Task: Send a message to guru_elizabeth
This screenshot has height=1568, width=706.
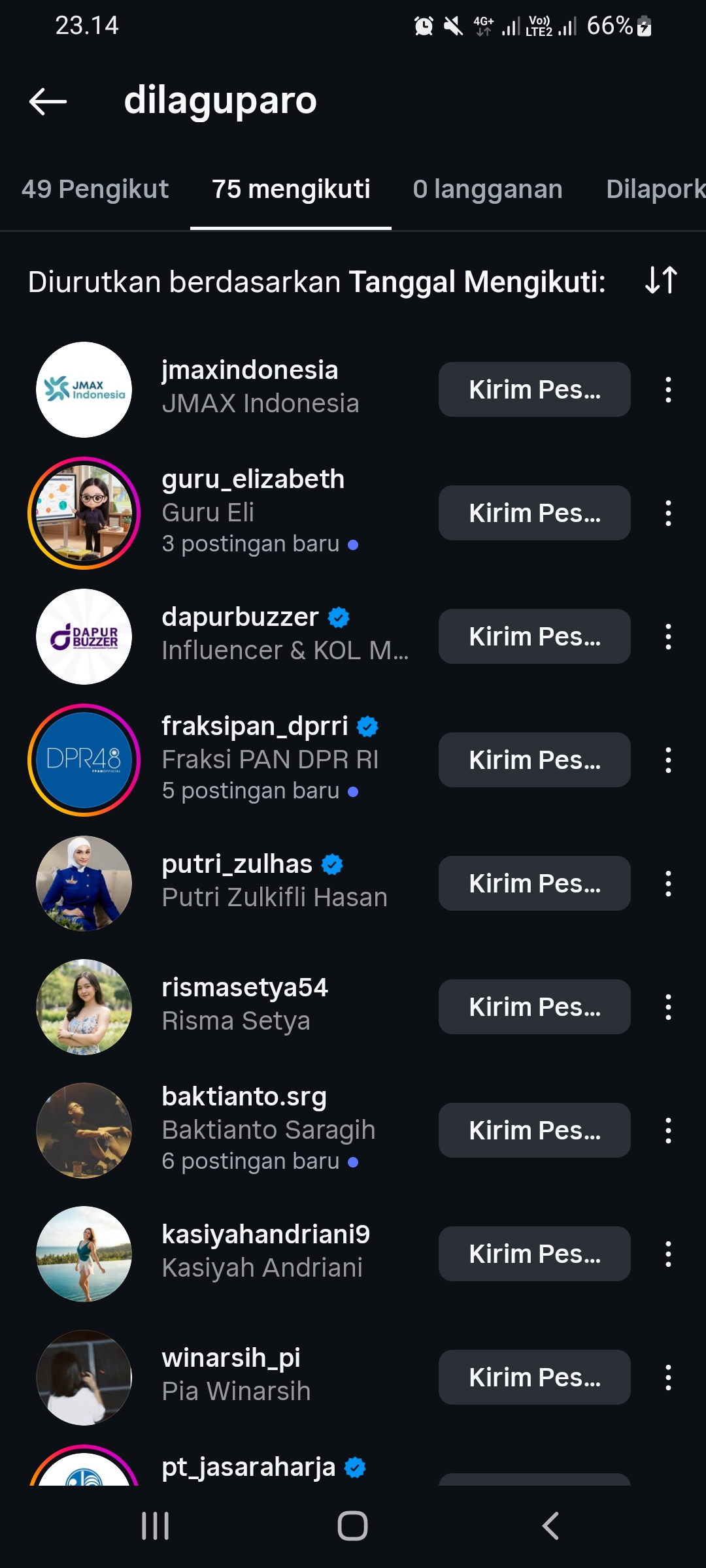Action: (x=534, y=513)
